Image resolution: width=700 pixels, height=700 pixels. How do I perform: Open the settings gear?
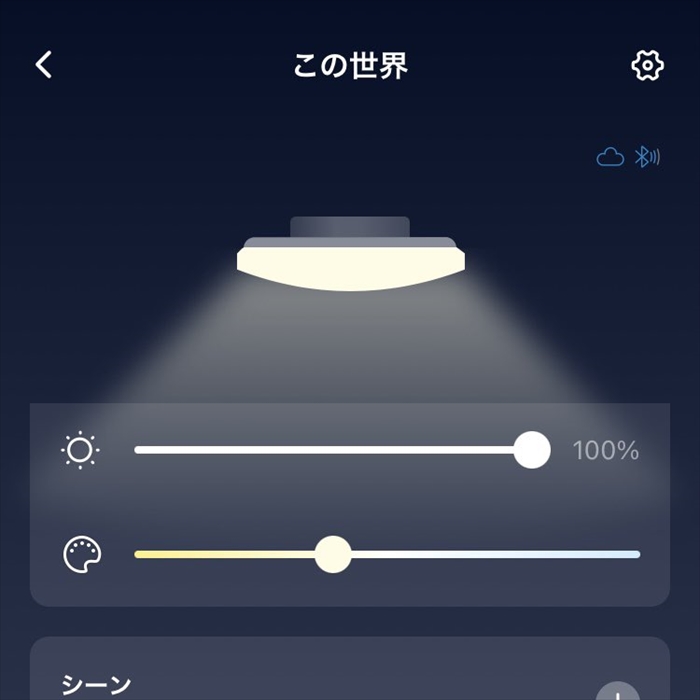(648, 66)
